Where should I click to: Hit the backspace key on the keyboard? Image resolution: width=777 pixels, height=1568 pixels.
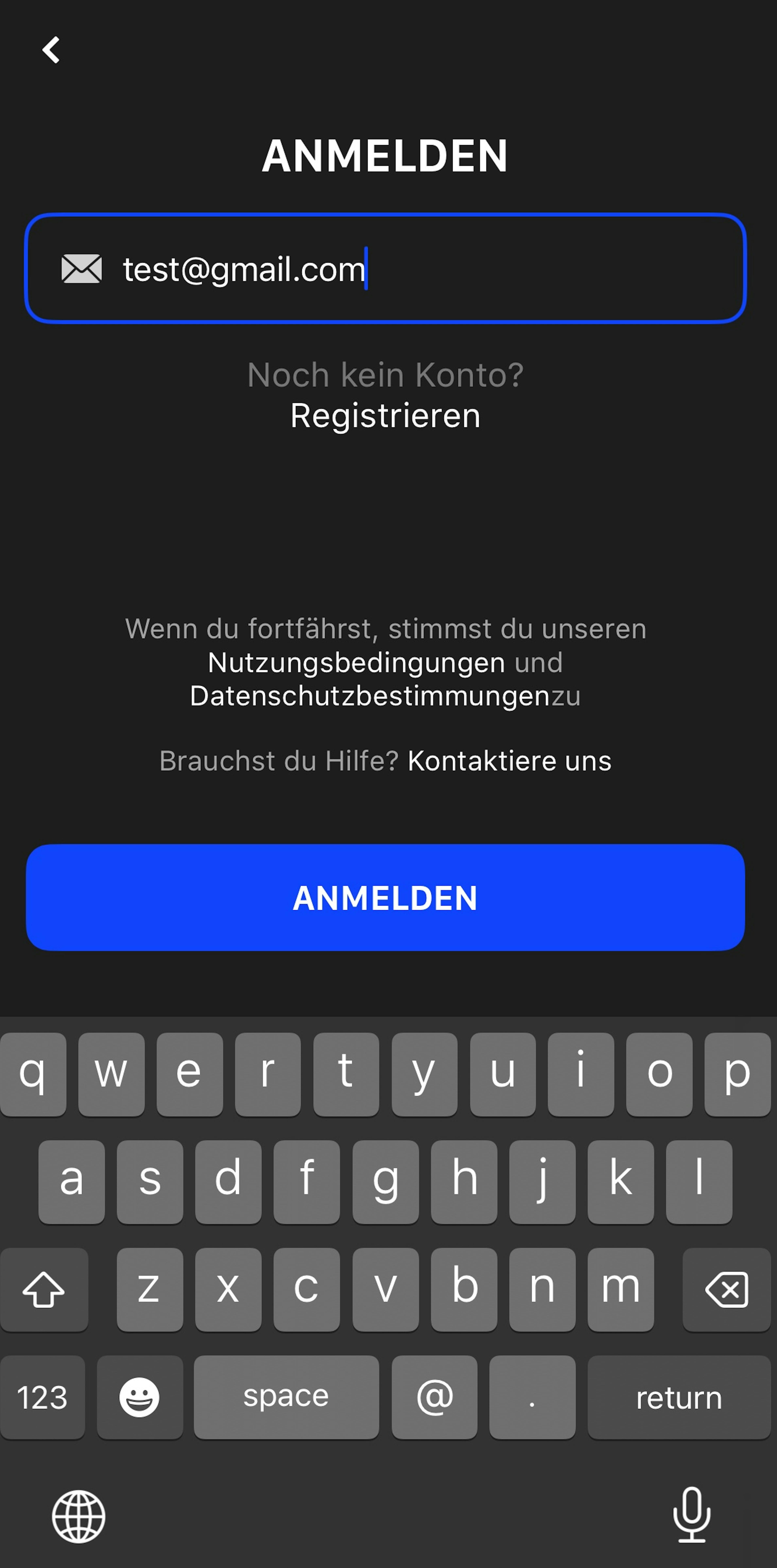pos(726,1289)
